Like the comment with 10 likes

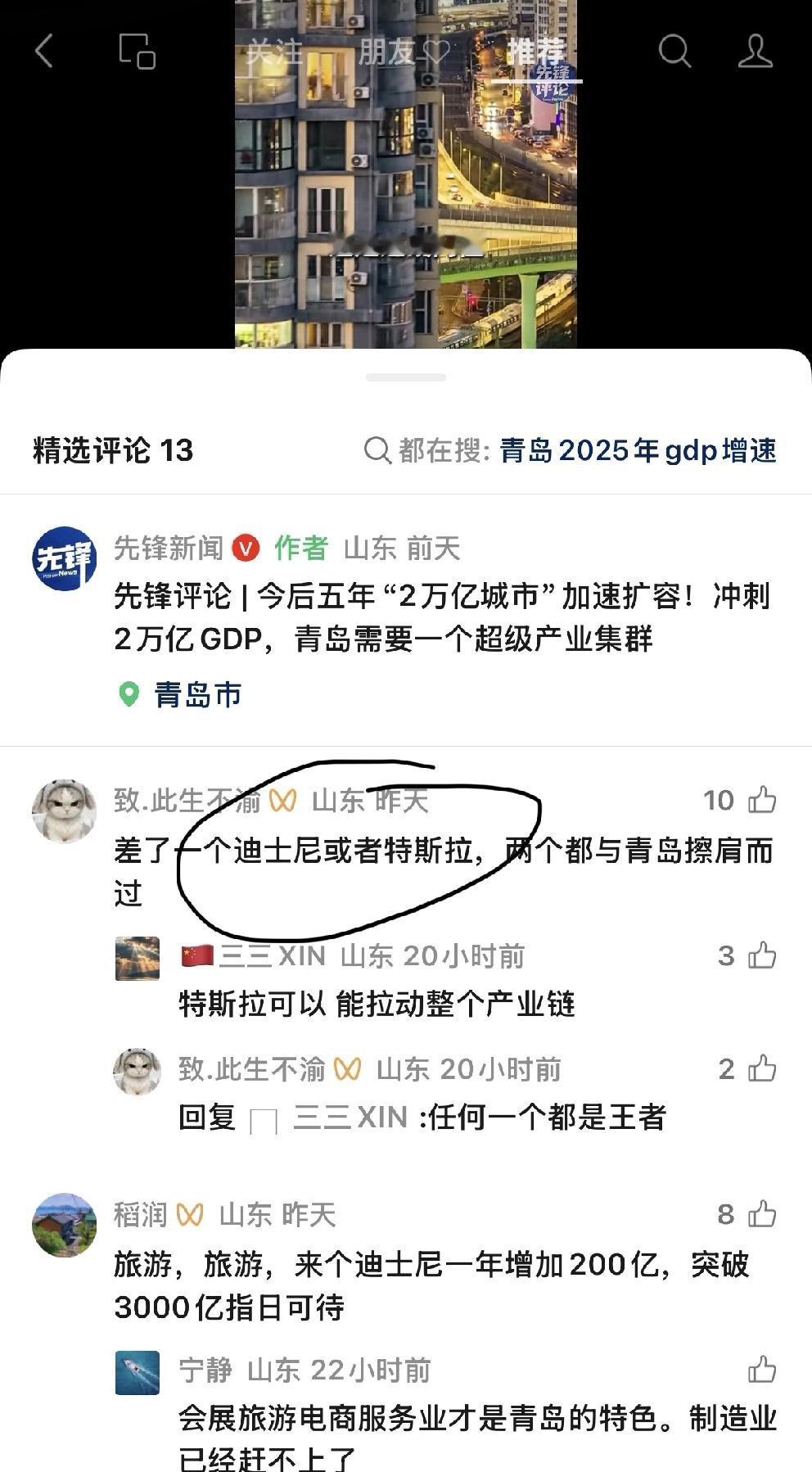(x=760, y=800)
